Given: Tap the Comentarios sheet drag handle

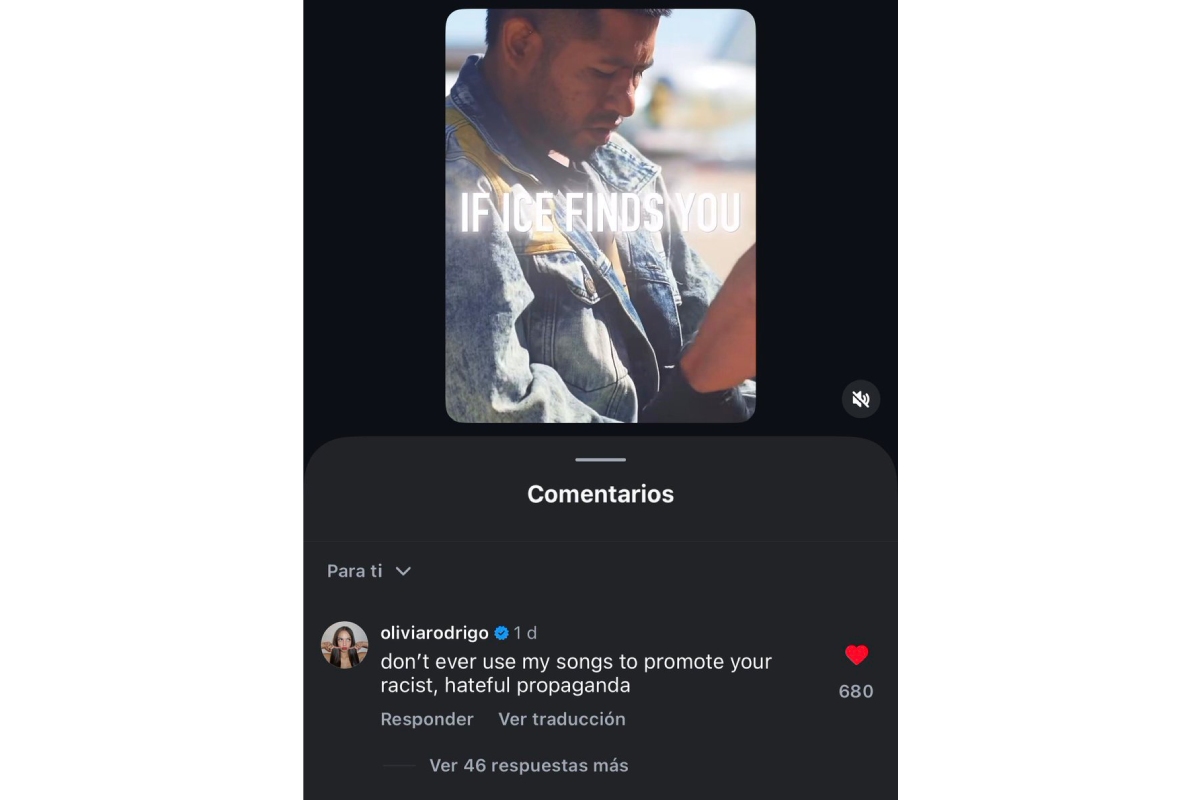Looking at the screenshot, I should click(x=600, y=460).
